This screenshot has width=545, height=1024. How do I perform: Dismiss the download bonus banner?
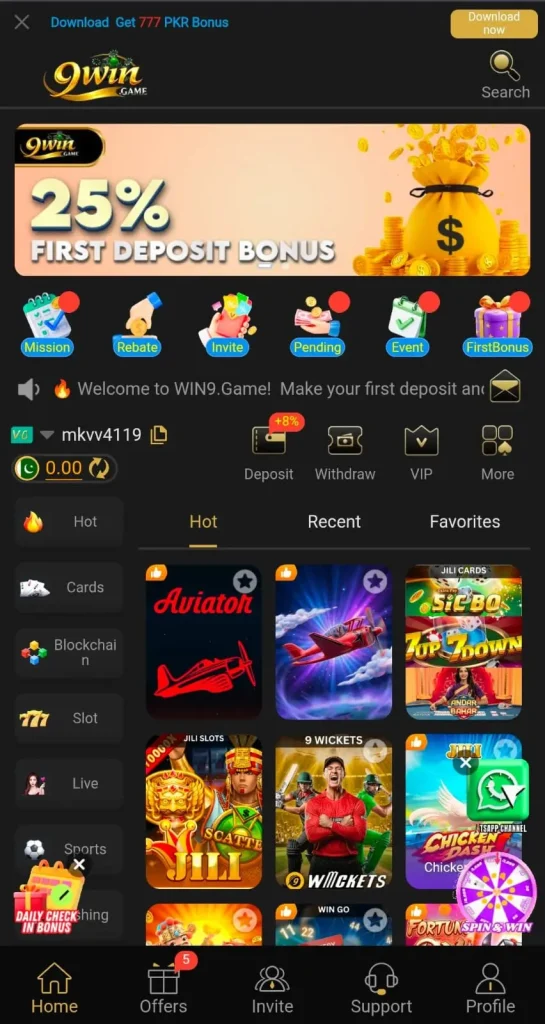click(22, 22)
